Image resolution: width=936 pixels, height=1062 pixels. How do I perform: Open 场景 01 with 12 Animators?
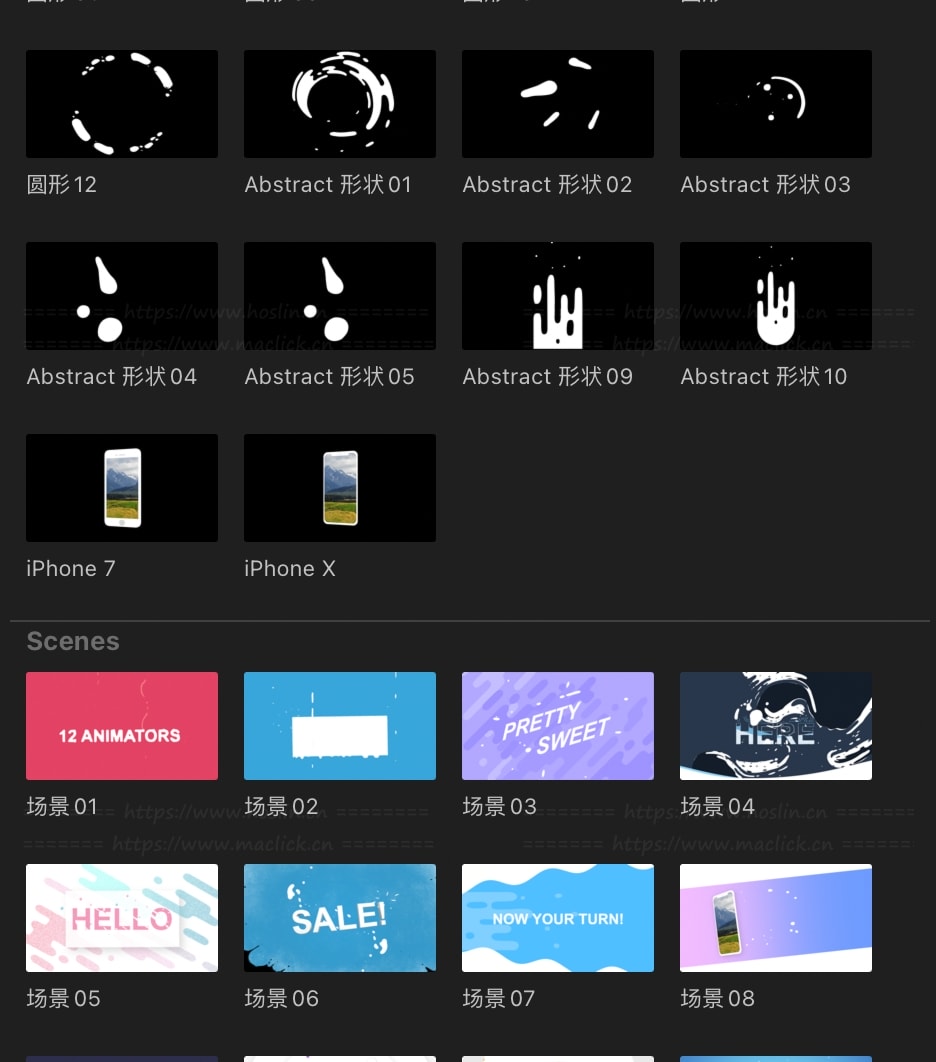coord(122,726)
